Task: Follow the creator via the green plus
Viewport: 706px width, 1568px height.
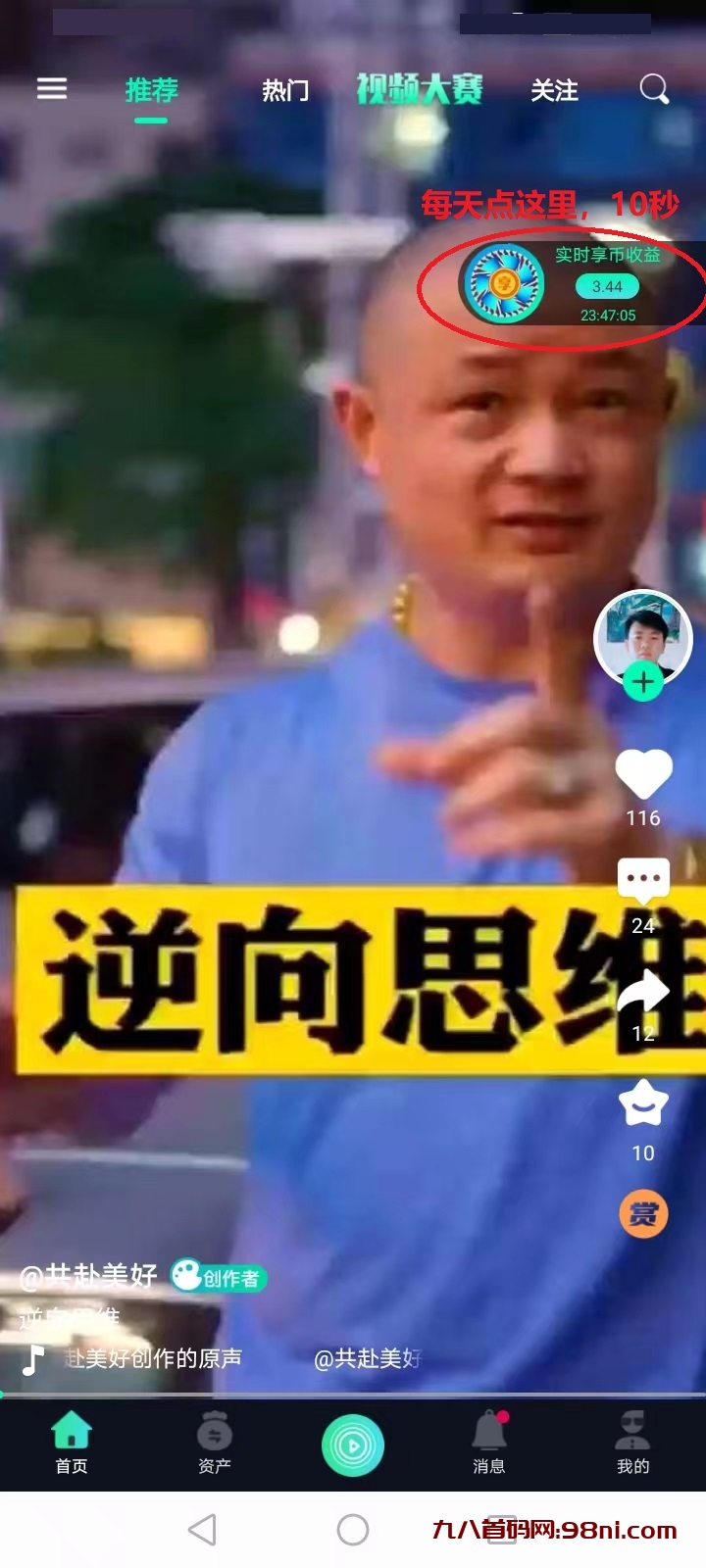Action: [x=643, y=682]
